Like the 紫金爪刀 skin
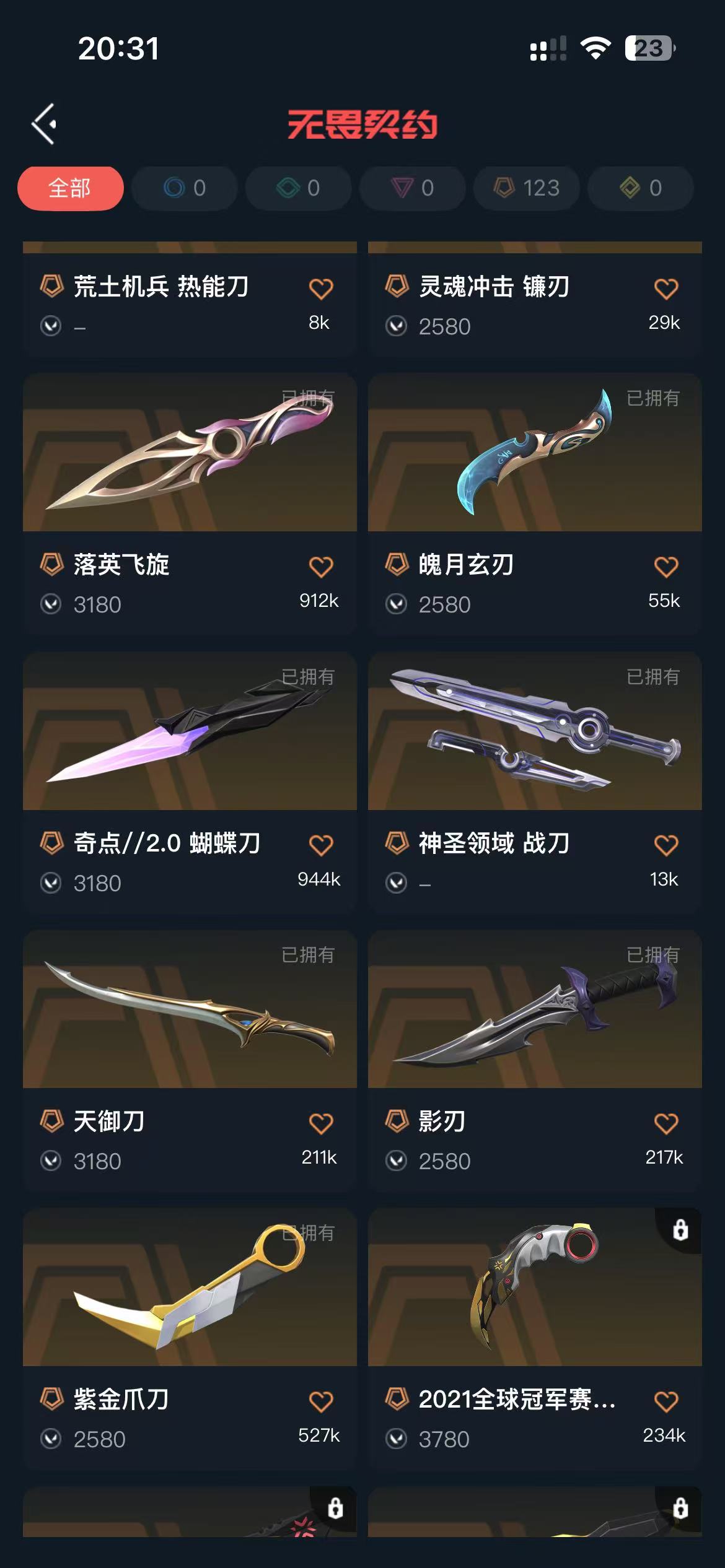Viewport: 725px width, 1568px height. [x=320, y=1401]
